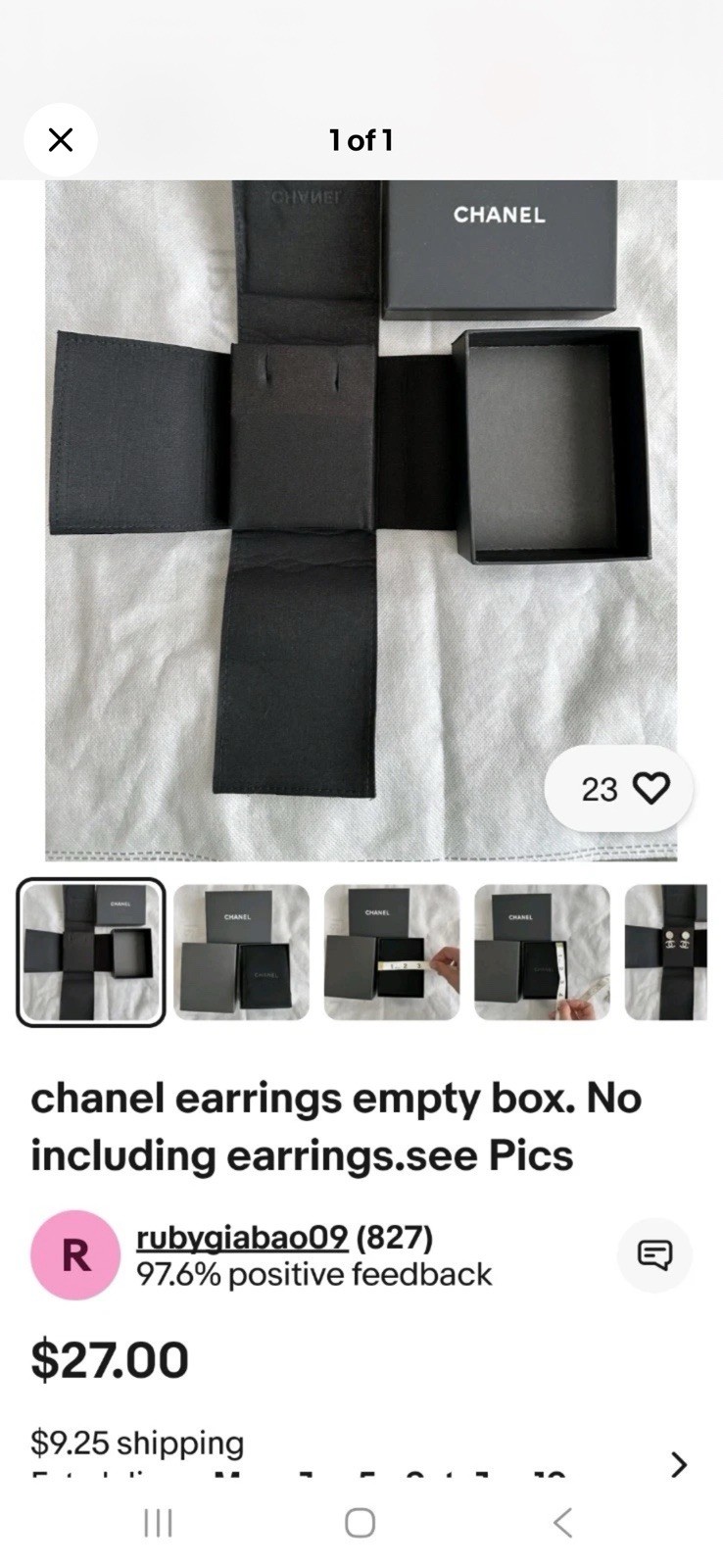
Task: Go back using system navigation
Action: 561,1522
